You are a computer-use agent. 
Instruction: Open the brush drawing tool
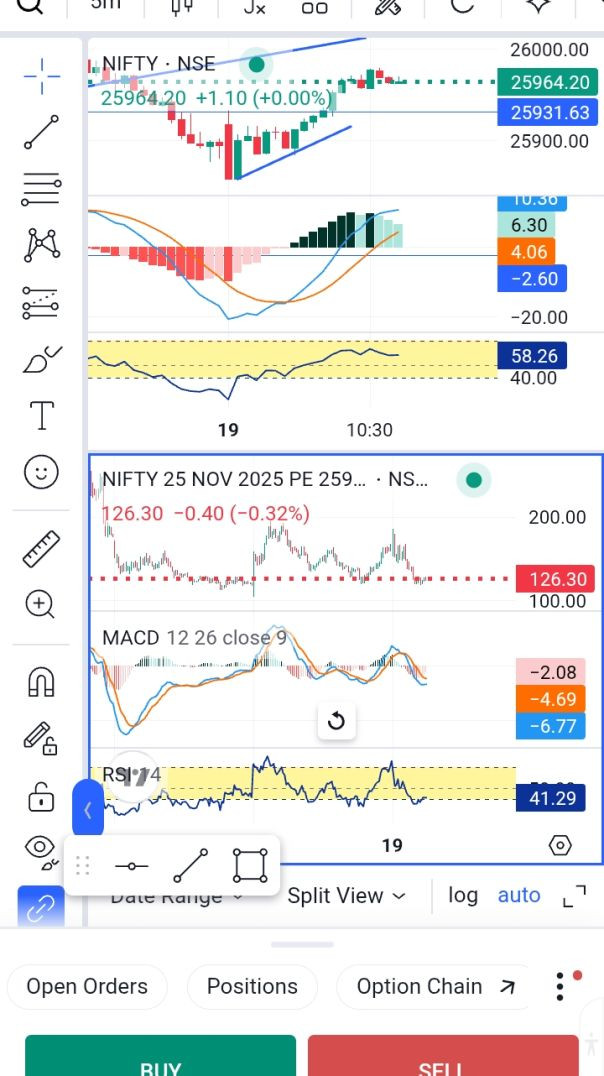pyautogui.click(x=41, y=358)
